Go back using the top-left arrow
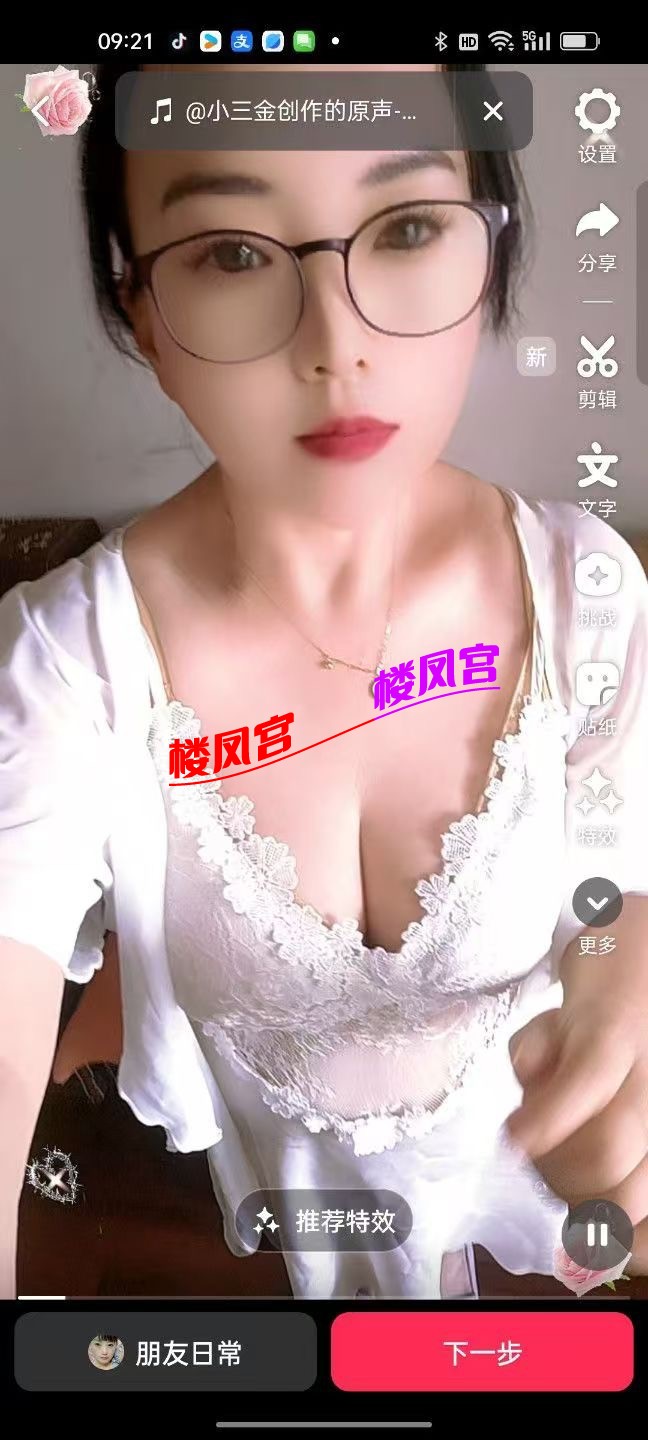Screen dimensions: 648x1440 pos(40,111)
